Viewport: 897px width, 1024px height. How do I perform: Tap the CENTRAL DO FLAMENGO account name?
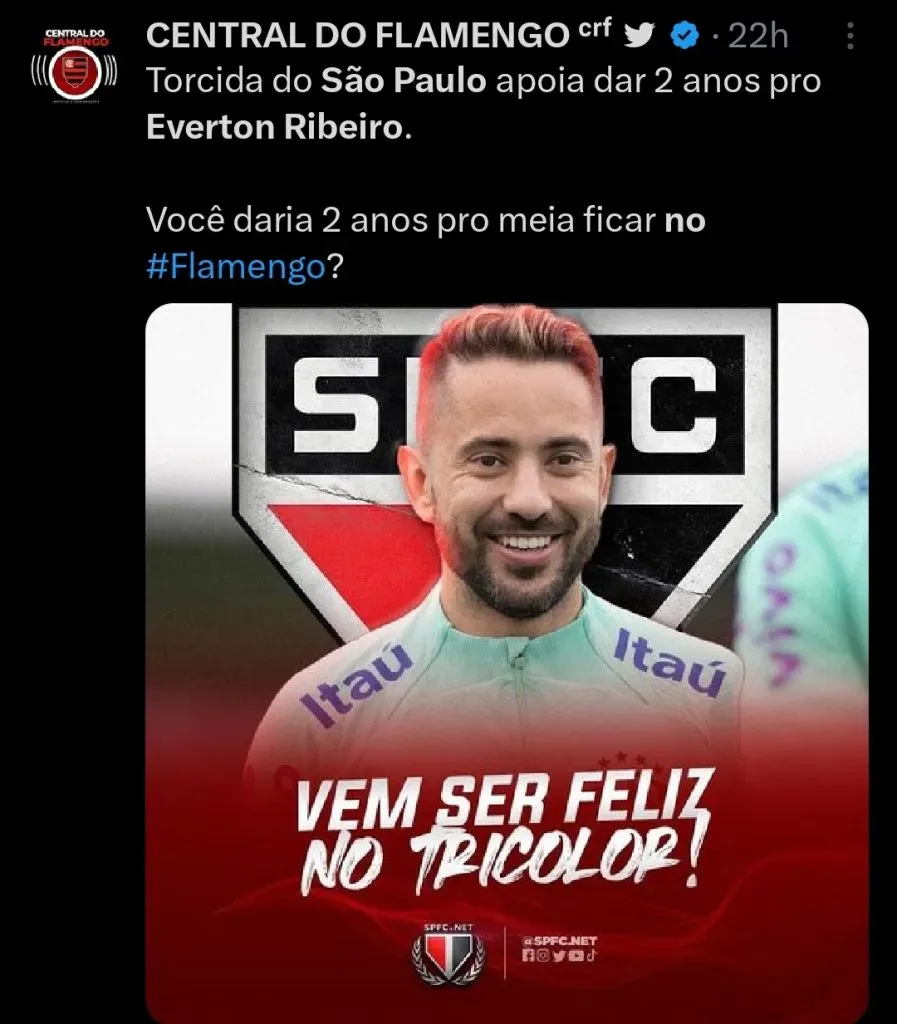coord(357,37)
